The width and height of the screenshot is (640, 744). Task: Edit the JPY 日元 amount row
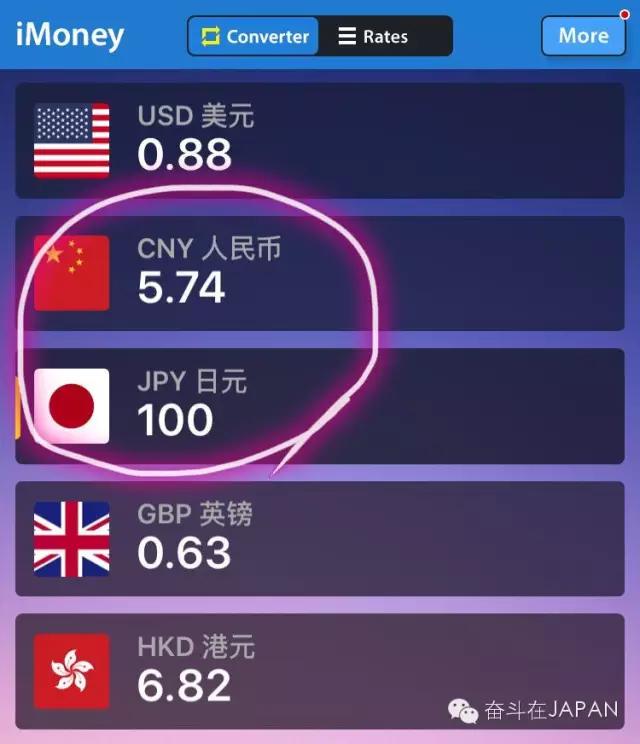pos(320,406)
